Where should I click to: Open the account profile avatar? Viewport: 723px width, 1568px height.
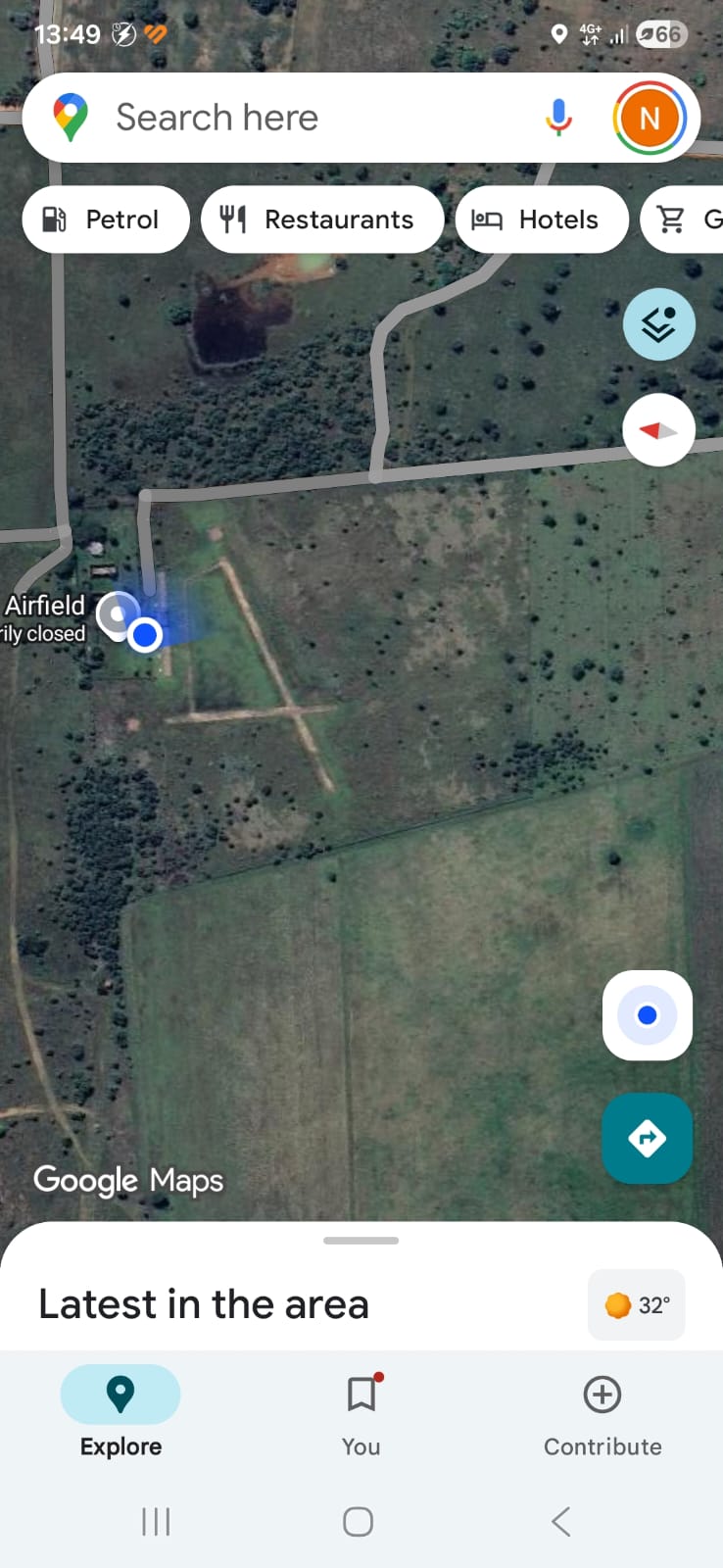tap(650, 118)
